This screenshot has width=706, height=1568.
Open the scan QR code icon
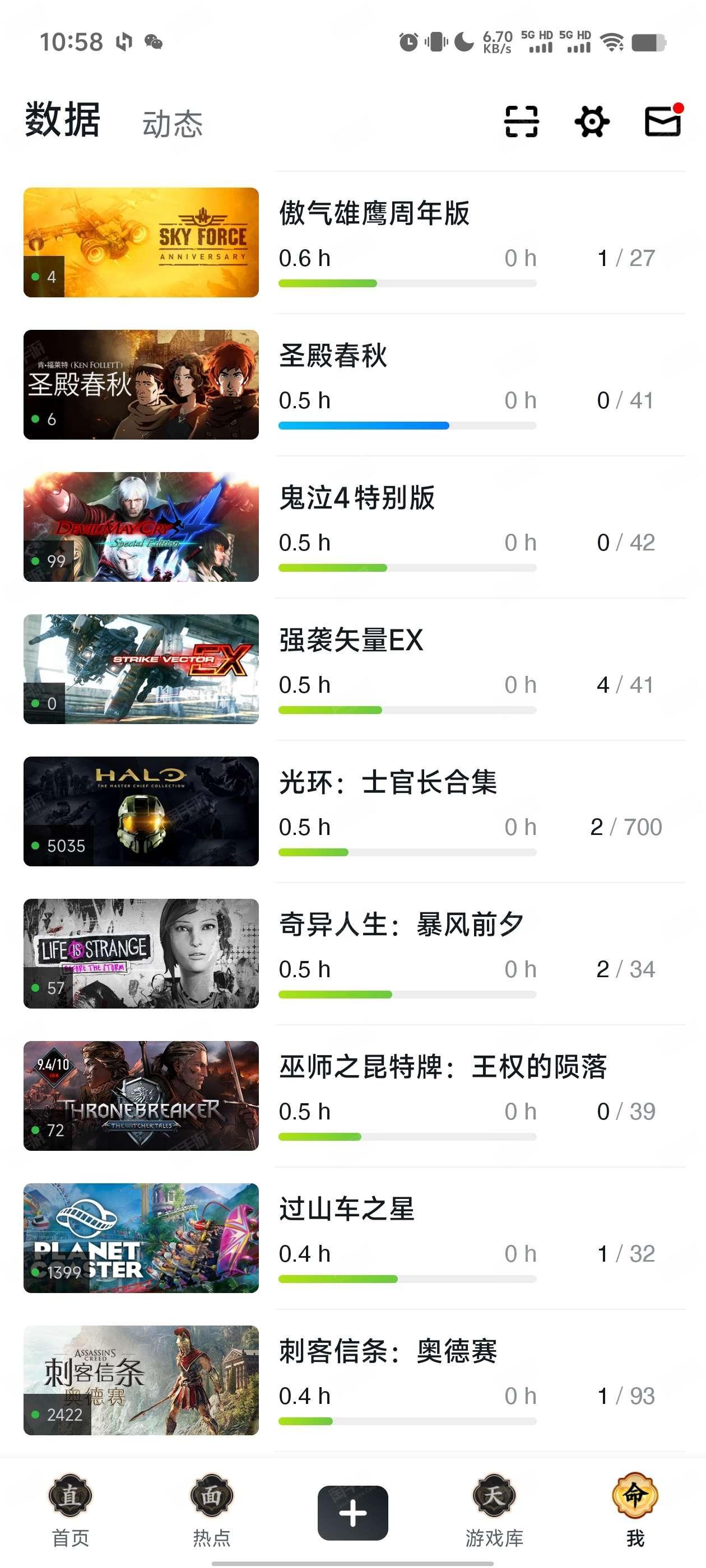pos(522,122)
